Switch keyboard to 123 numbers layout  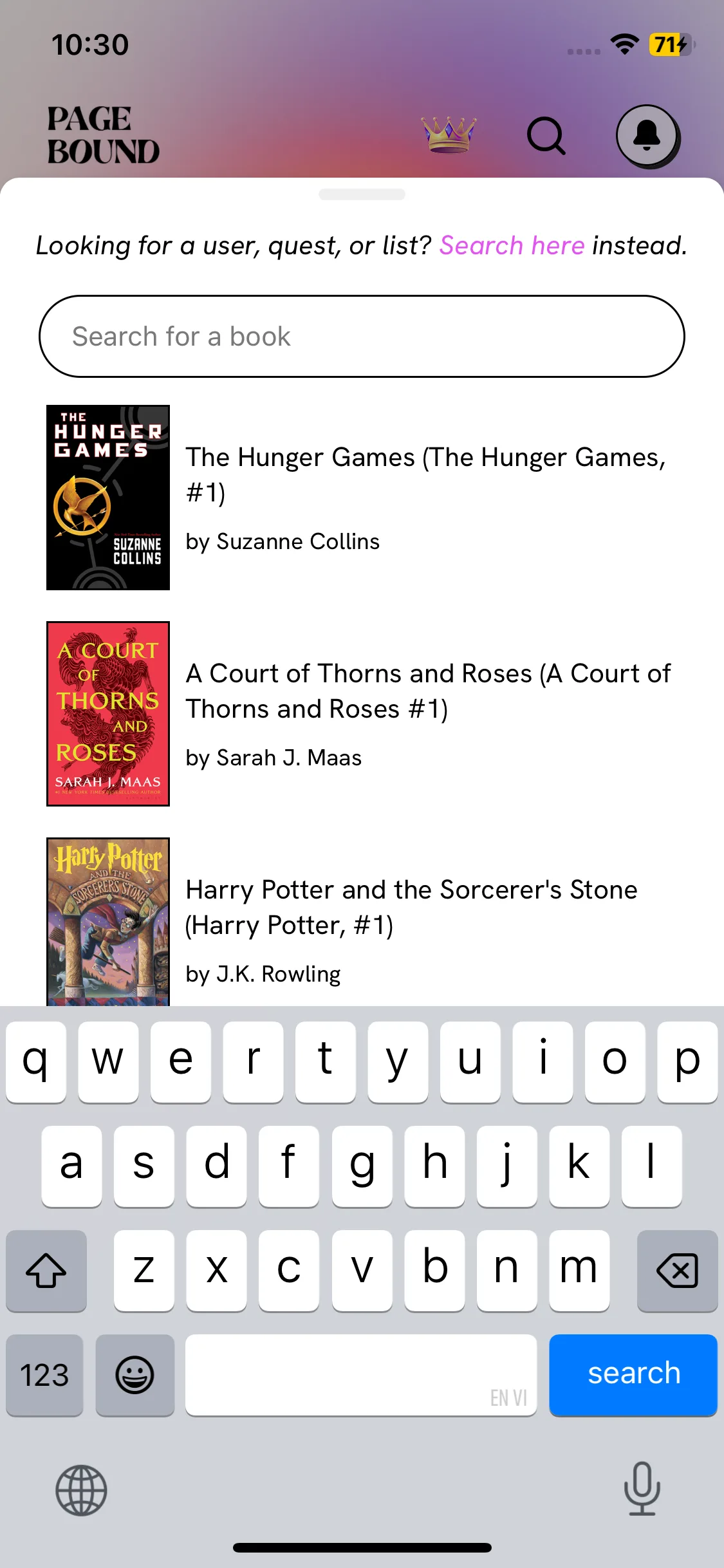(44, 1376)
